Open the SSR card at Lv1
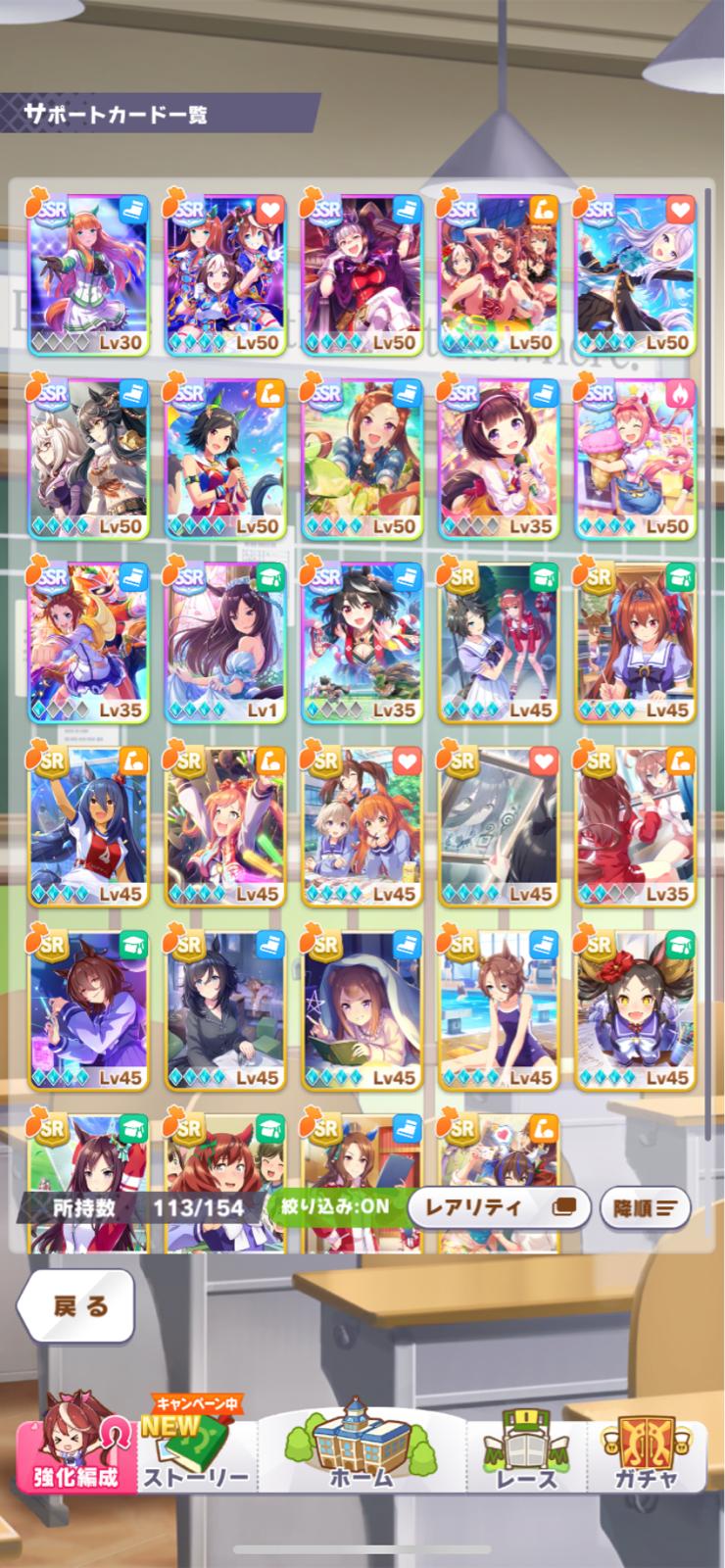725x1568 pixels. 225,642
